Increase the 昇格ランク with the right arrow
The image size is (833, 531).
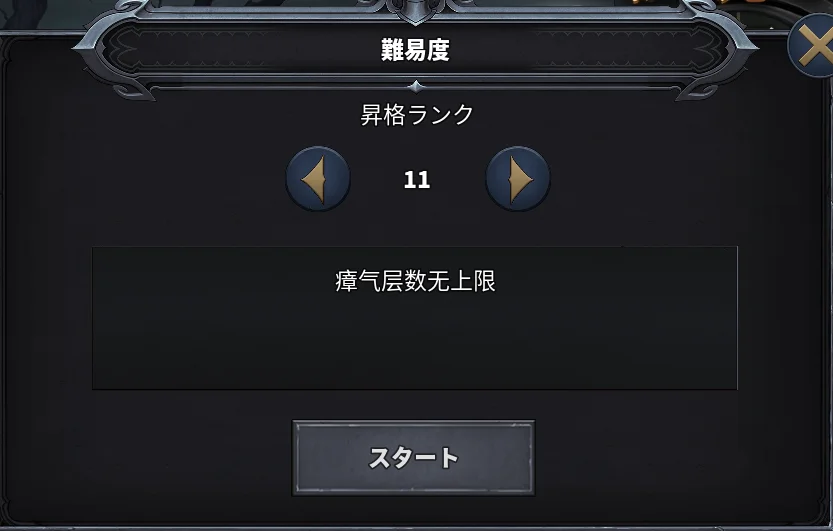[x=517, y=179]
